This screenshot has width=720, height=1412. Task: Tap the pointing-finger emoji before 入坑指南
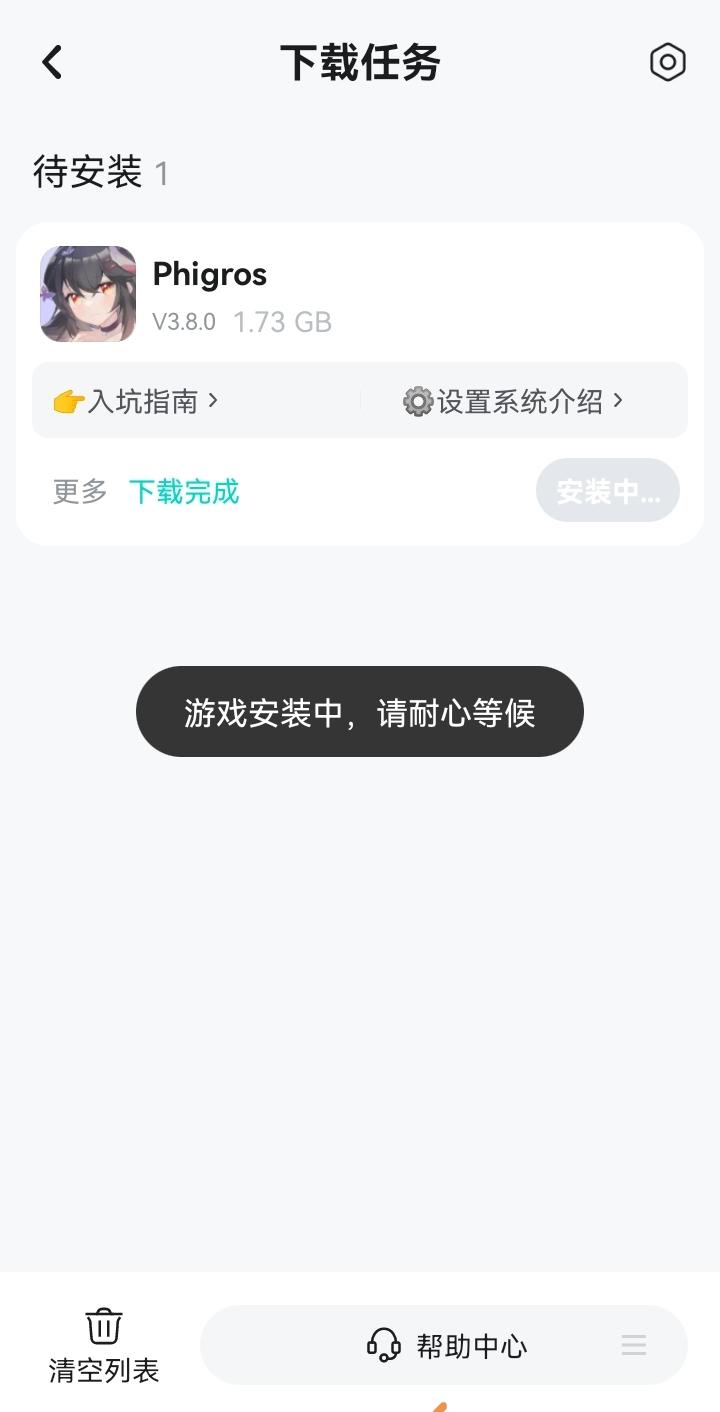click(68, 399)
